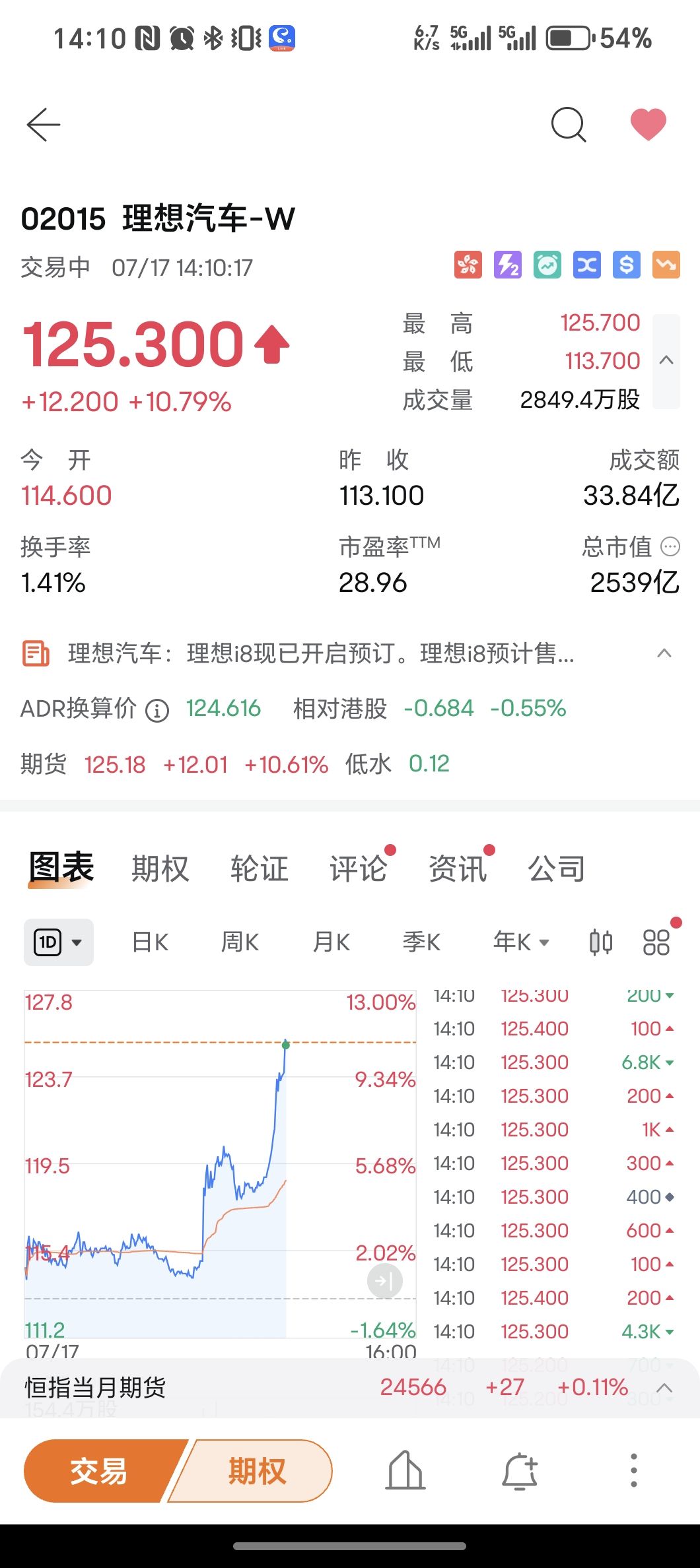Select the 周K chart
Viewport: 700px width, 1568px height.
point(240,942)
